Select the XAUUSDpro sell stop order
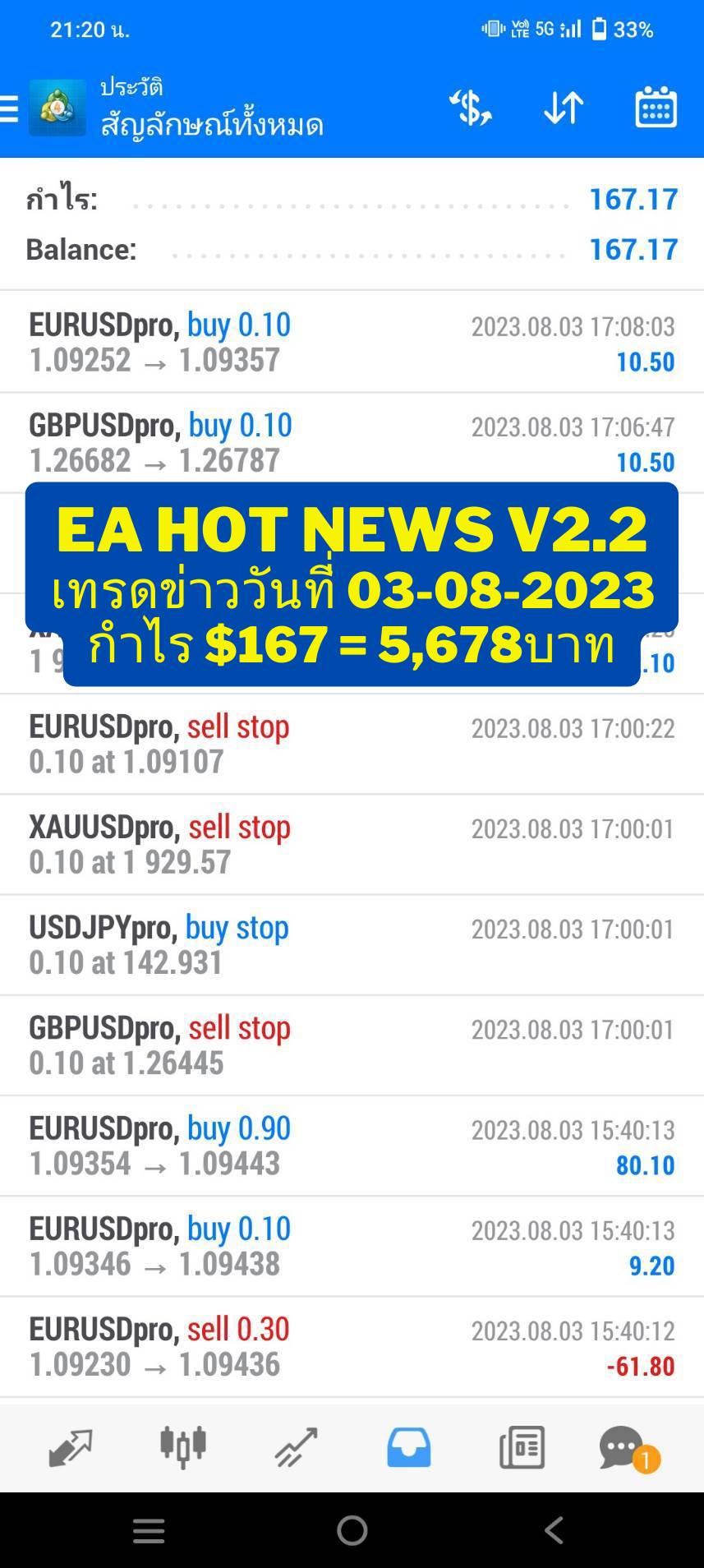 [x=352, y=844]
